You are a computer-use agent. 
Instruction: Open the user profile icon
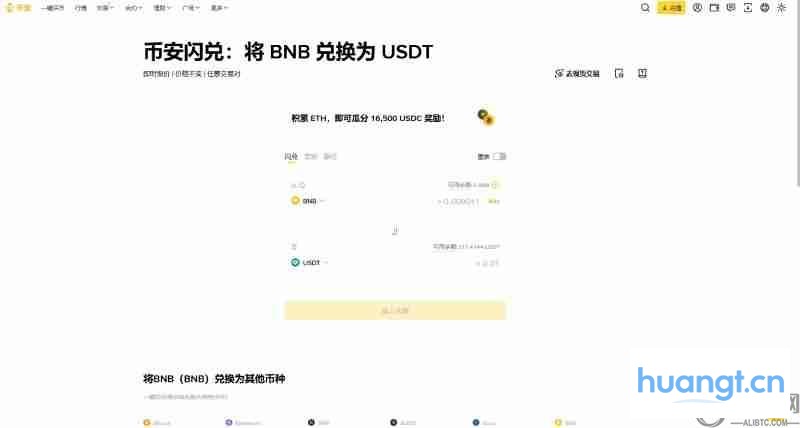click(697, 7)
